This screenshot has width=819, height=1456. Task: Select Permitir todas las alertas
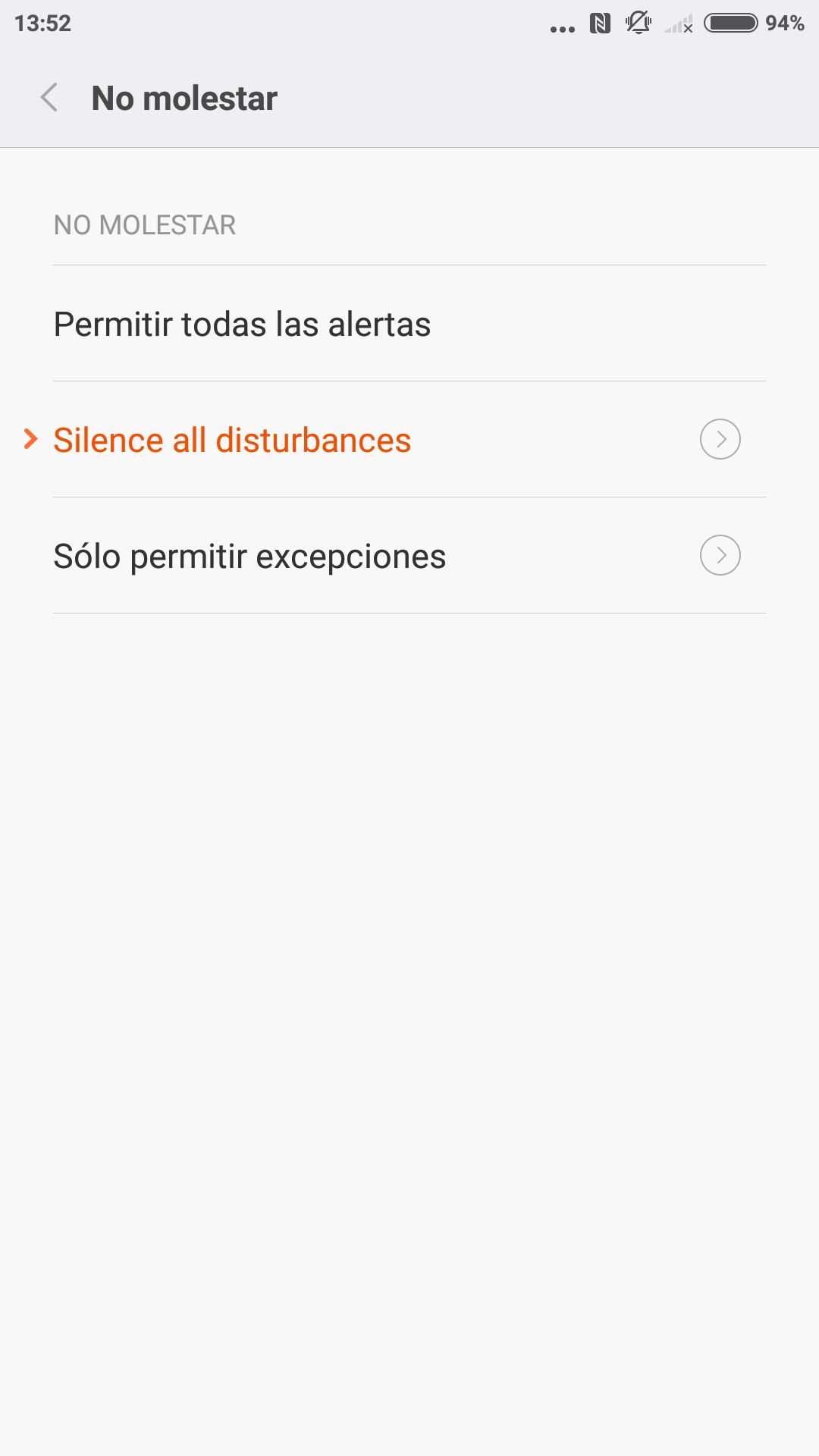click(x=243, y=325)
